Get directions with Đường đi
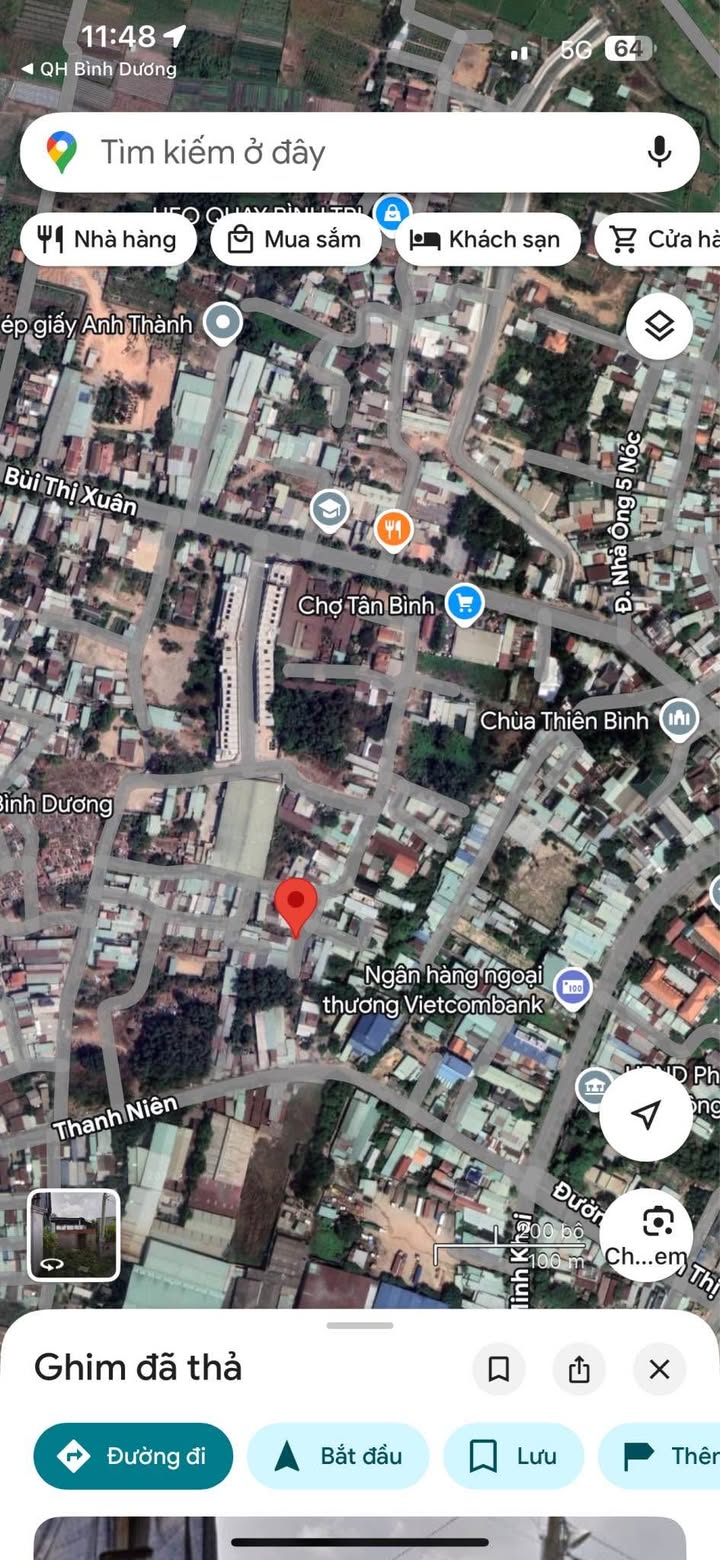The width and height of the screenshot is (720, 1560). click(x=133, y=1456)
